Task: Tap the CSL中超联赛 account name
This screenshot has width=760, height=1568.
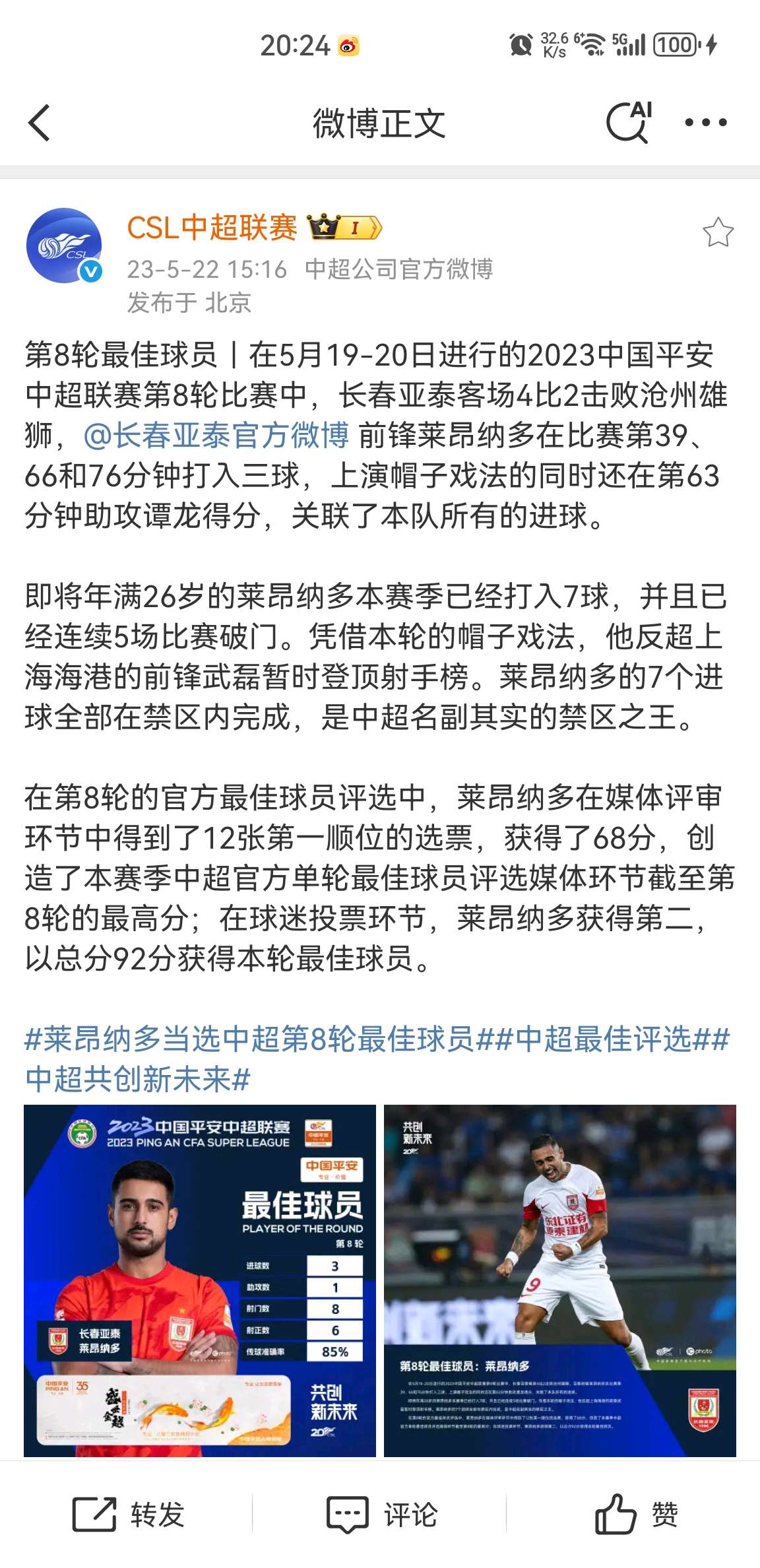Action: tap(212, 228)
